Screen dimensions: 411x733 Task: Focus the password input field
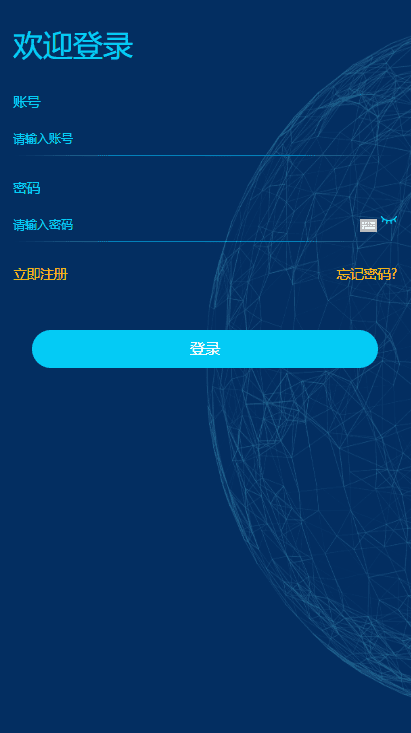point(185,225)
